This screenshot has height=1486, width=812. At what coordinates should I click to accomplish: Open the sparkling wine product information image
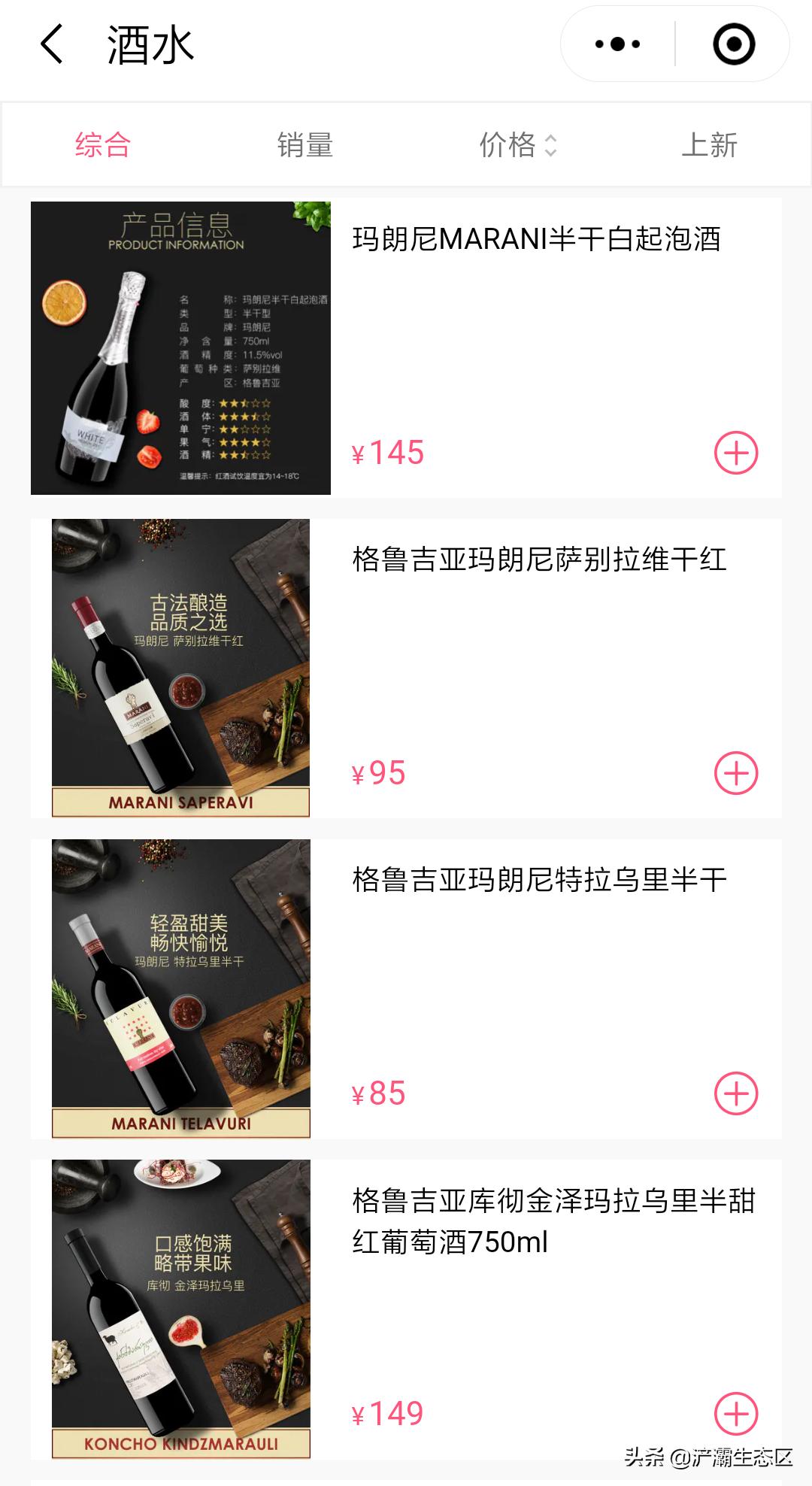click(x=180, y=347)
